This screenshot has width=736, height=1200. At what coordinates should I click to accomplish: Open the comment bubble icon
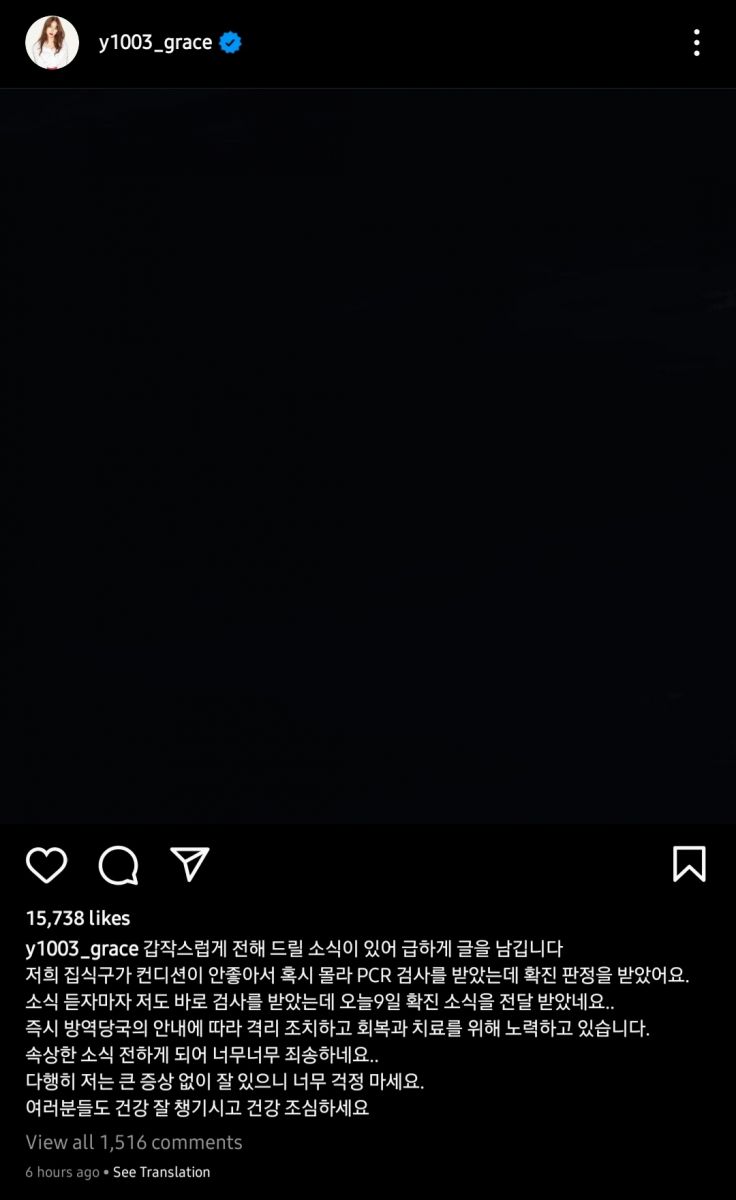coord(118,865)
